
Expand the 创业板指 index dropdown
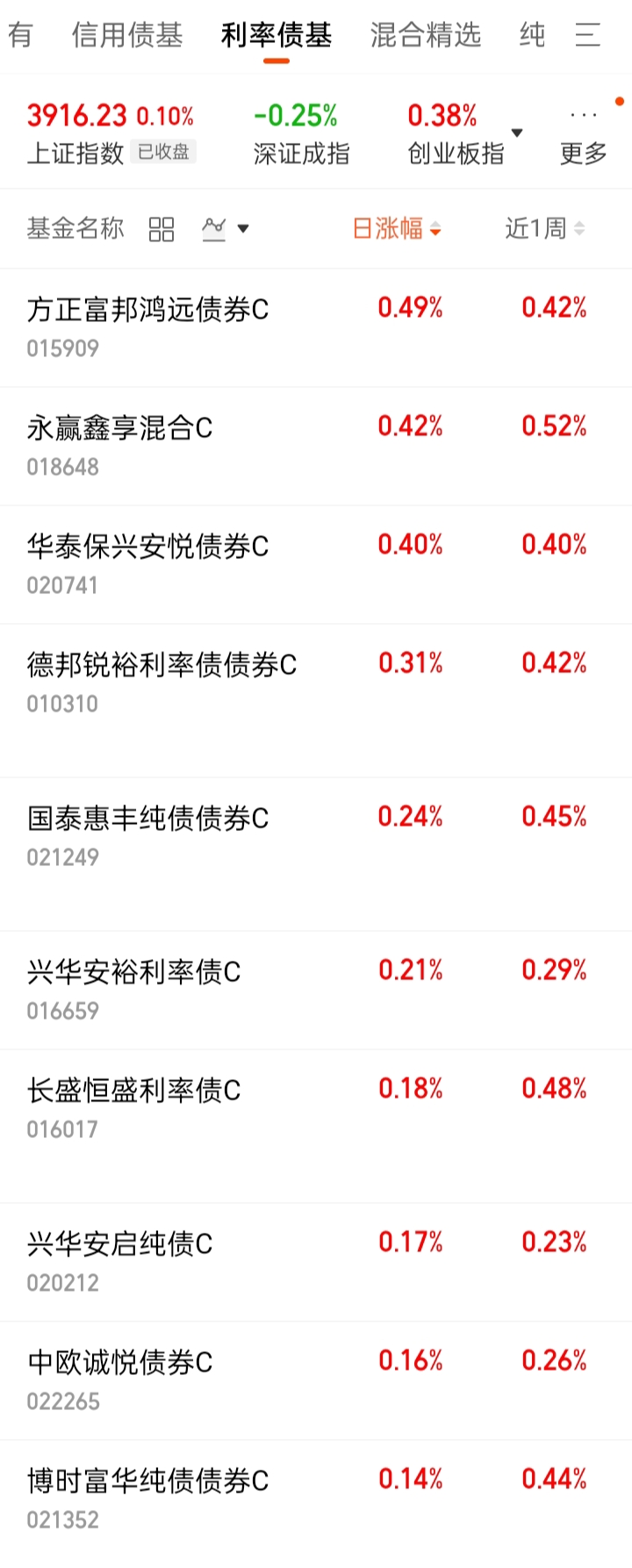(517, 133)
